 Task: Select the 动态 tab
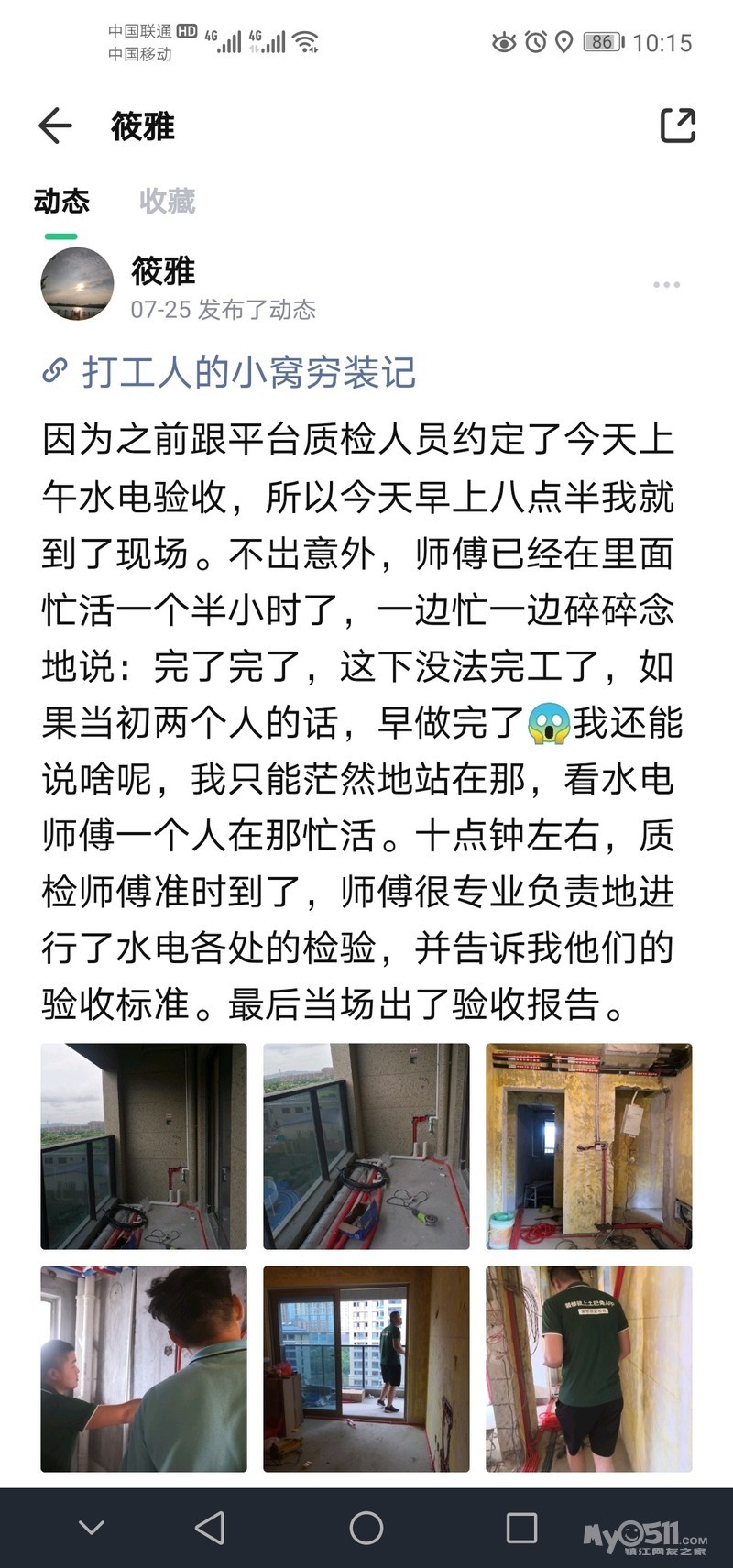(x=61, y=201)
